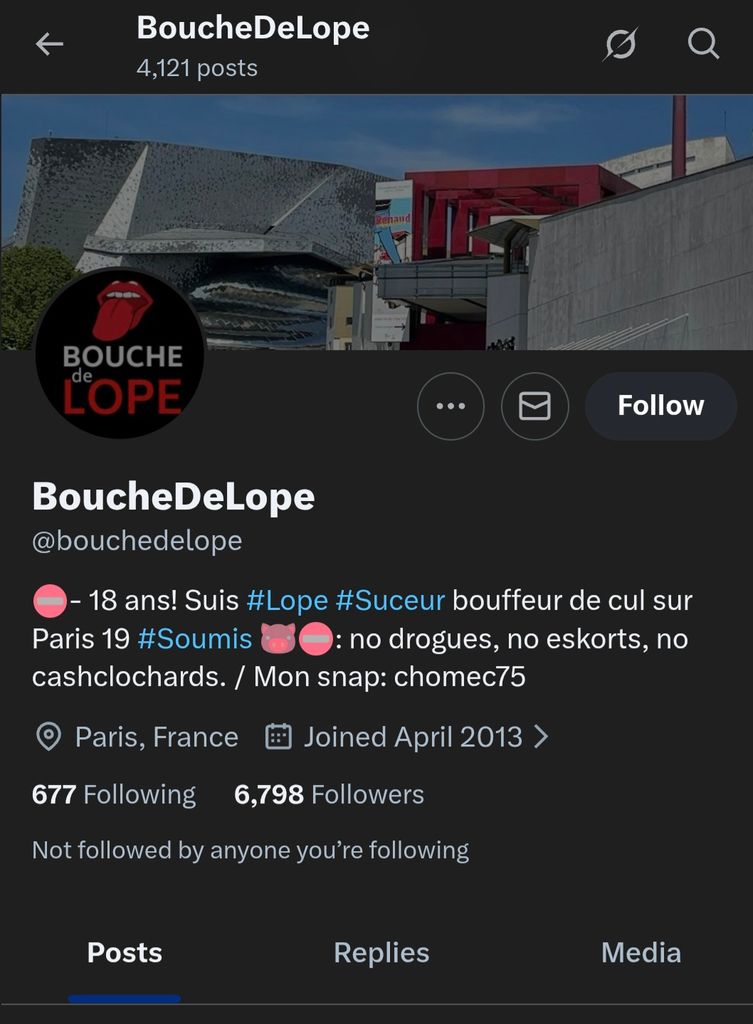The image size is (753, 1024).
Task: Switch to the Media tab
Action: click(x=640, y=953)
